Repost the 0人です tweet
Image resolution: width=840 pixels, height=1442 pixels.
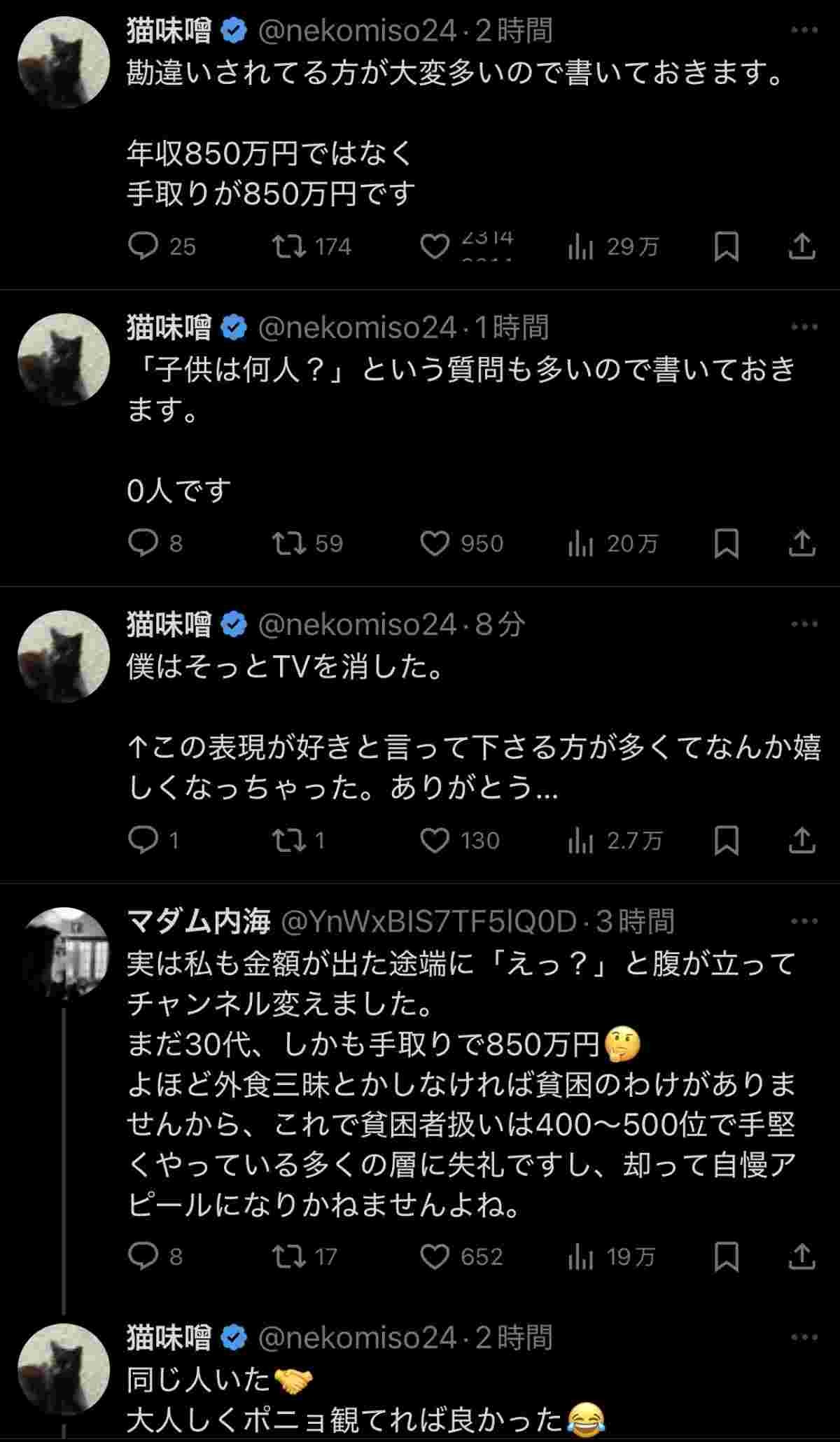click(289, 543)
